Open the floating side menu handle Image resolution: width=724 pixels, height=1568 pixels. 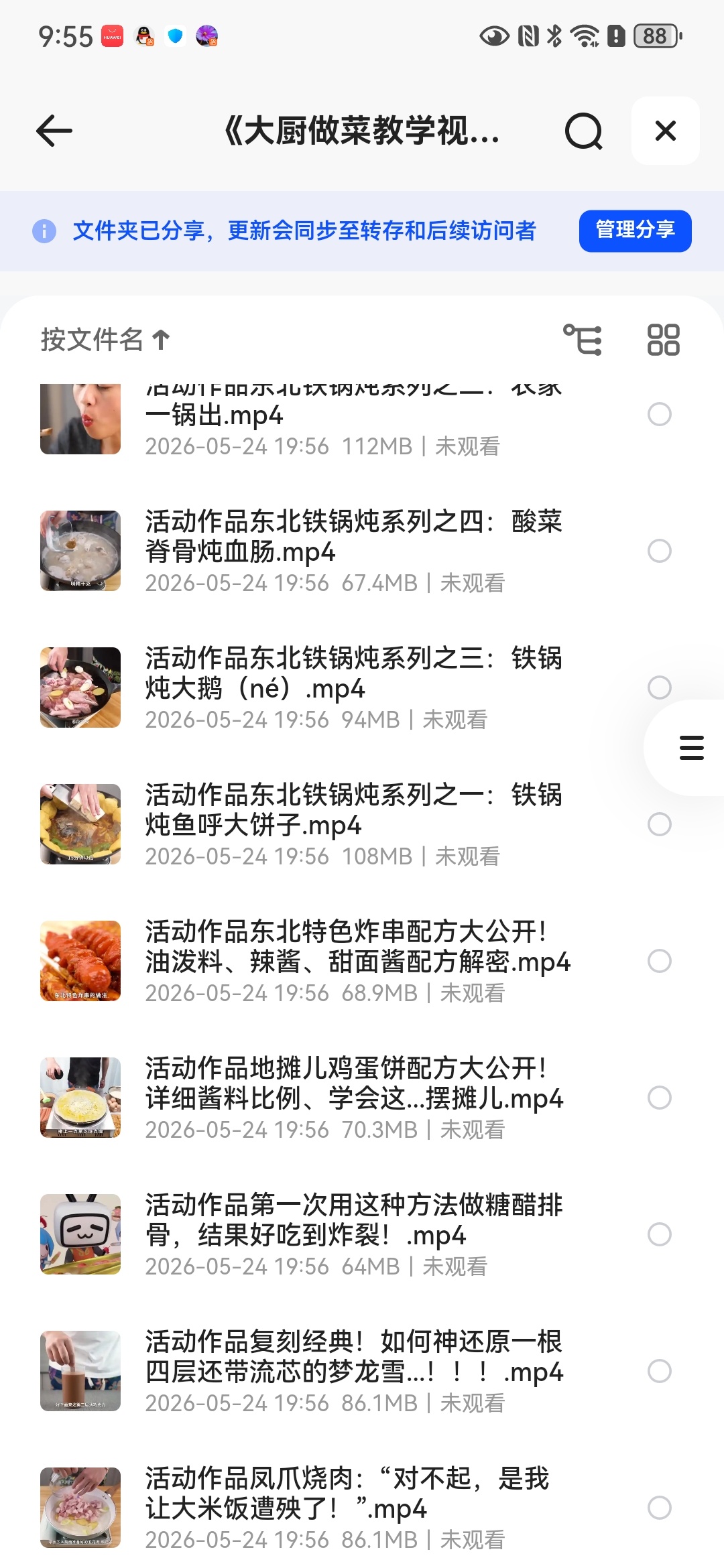coord(691,747)
